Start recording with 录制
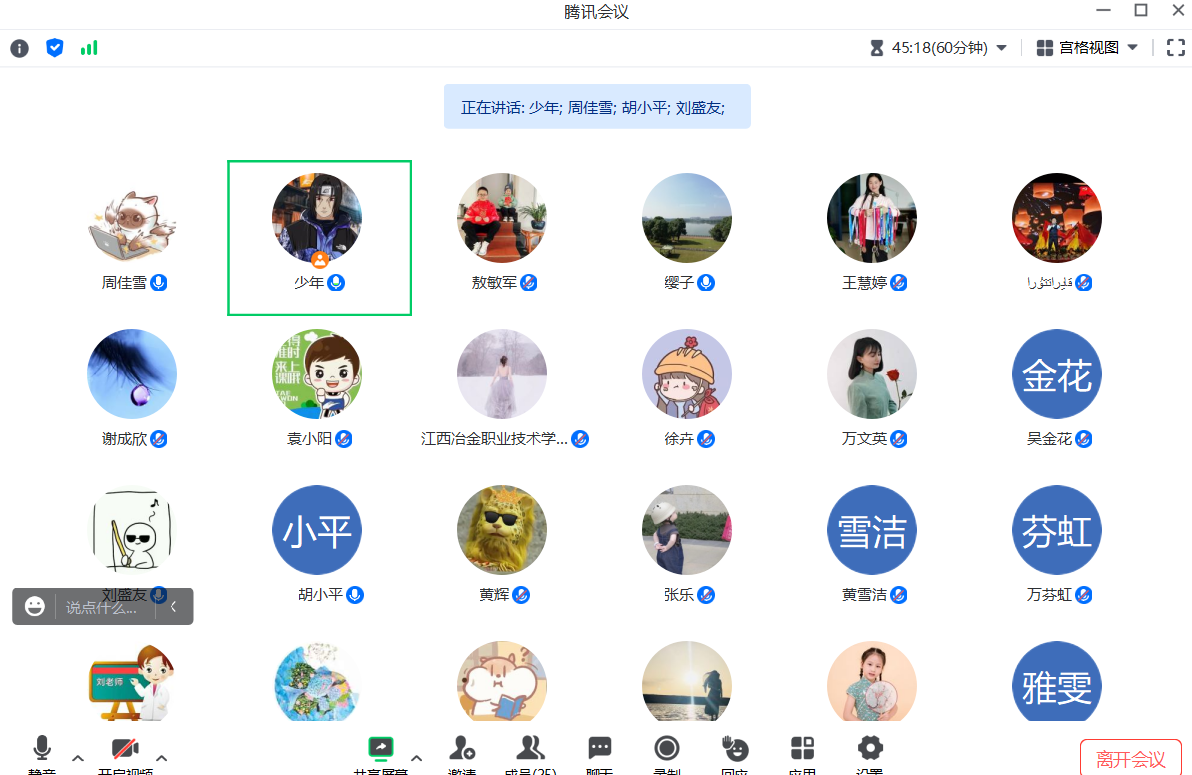 point(667,751)
